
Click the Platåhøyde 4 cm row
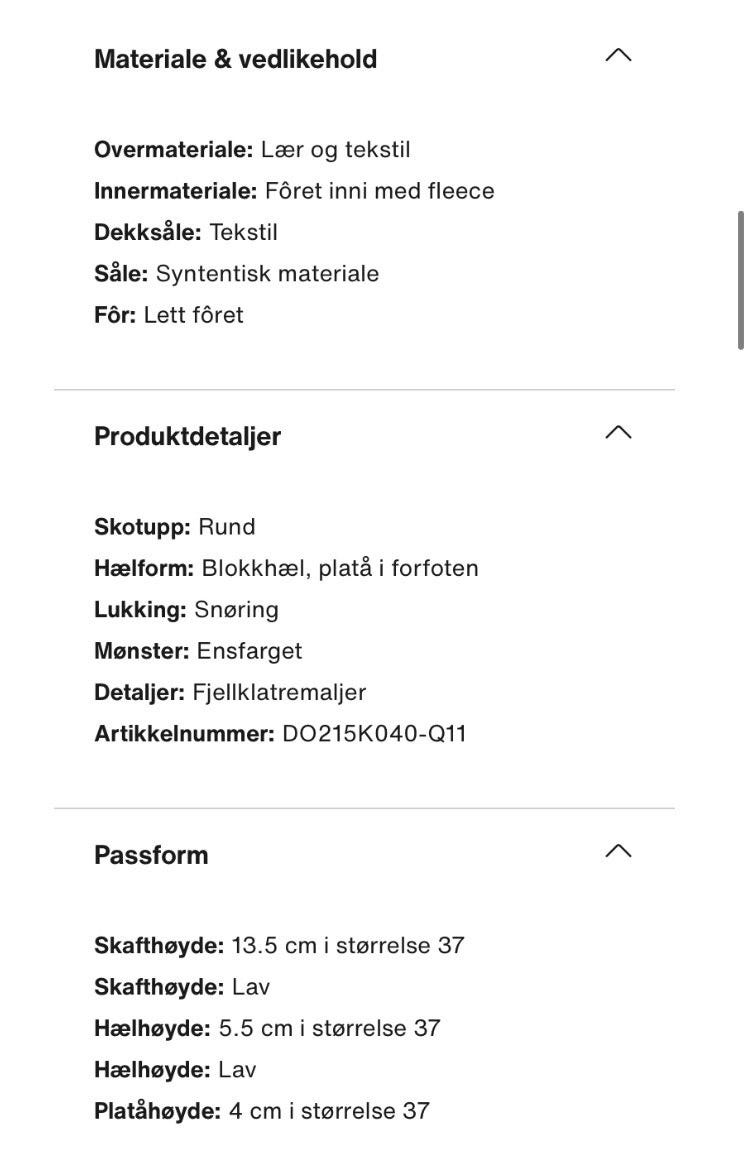(261, 1110)
